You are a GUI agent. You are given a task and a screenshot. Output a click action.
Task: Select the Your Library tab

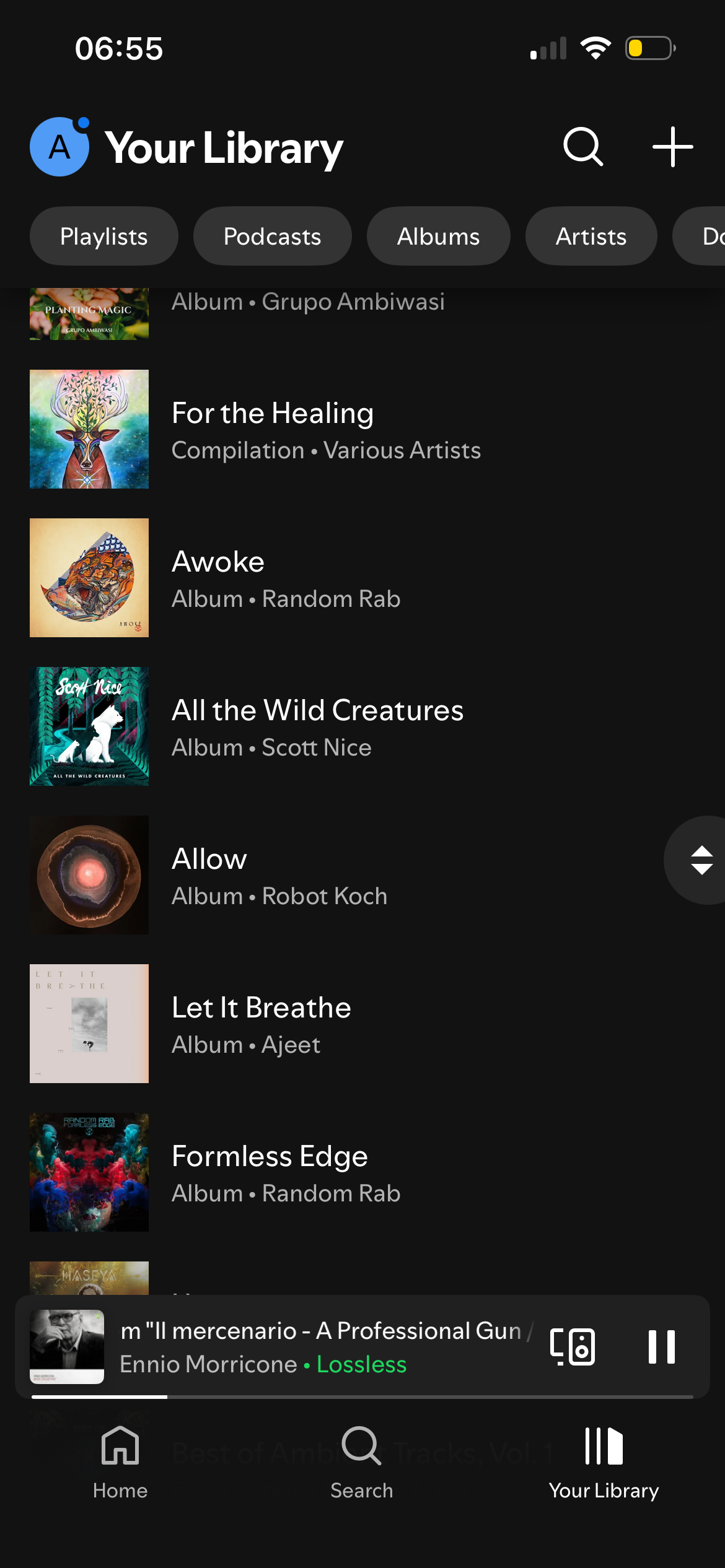pos(604,1463)
